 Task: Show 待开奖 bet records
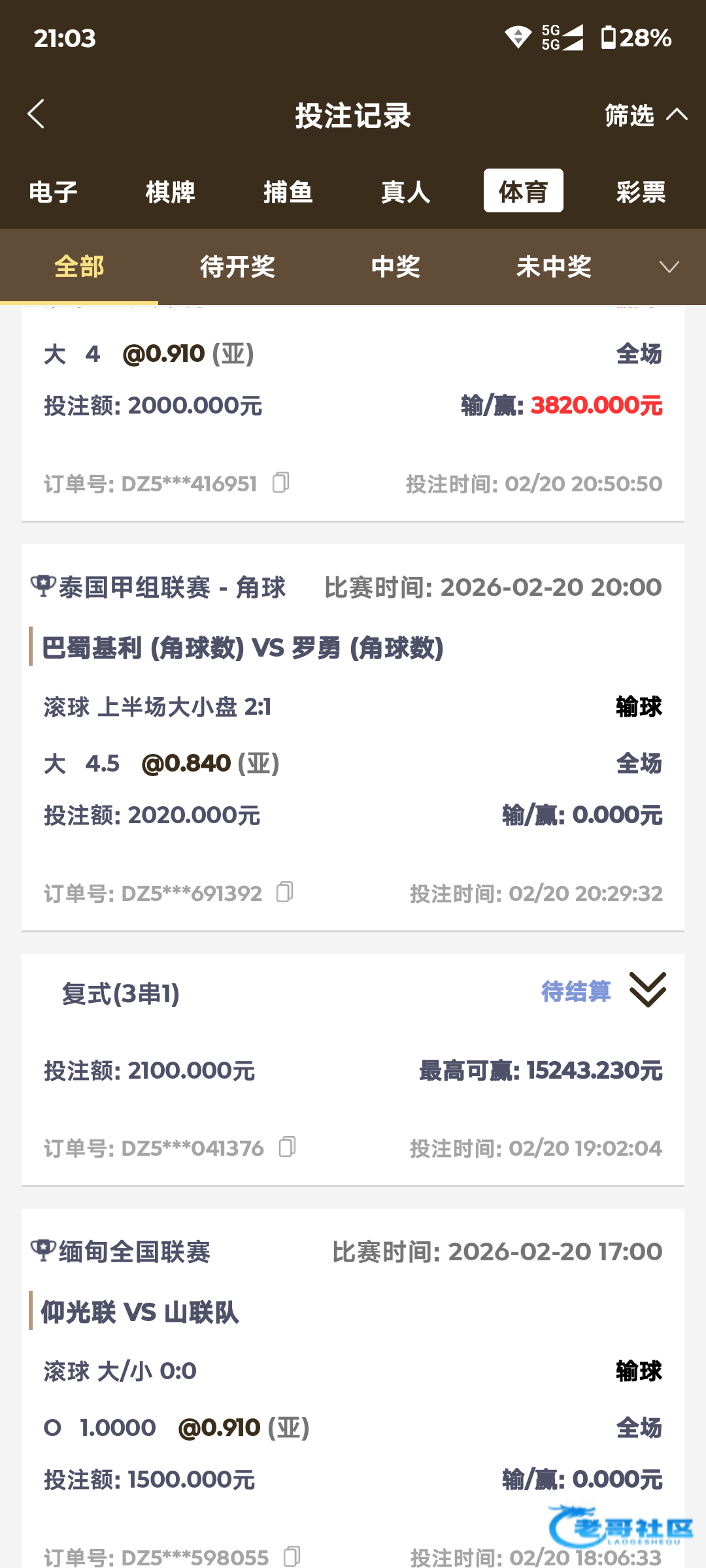[237, 267]
